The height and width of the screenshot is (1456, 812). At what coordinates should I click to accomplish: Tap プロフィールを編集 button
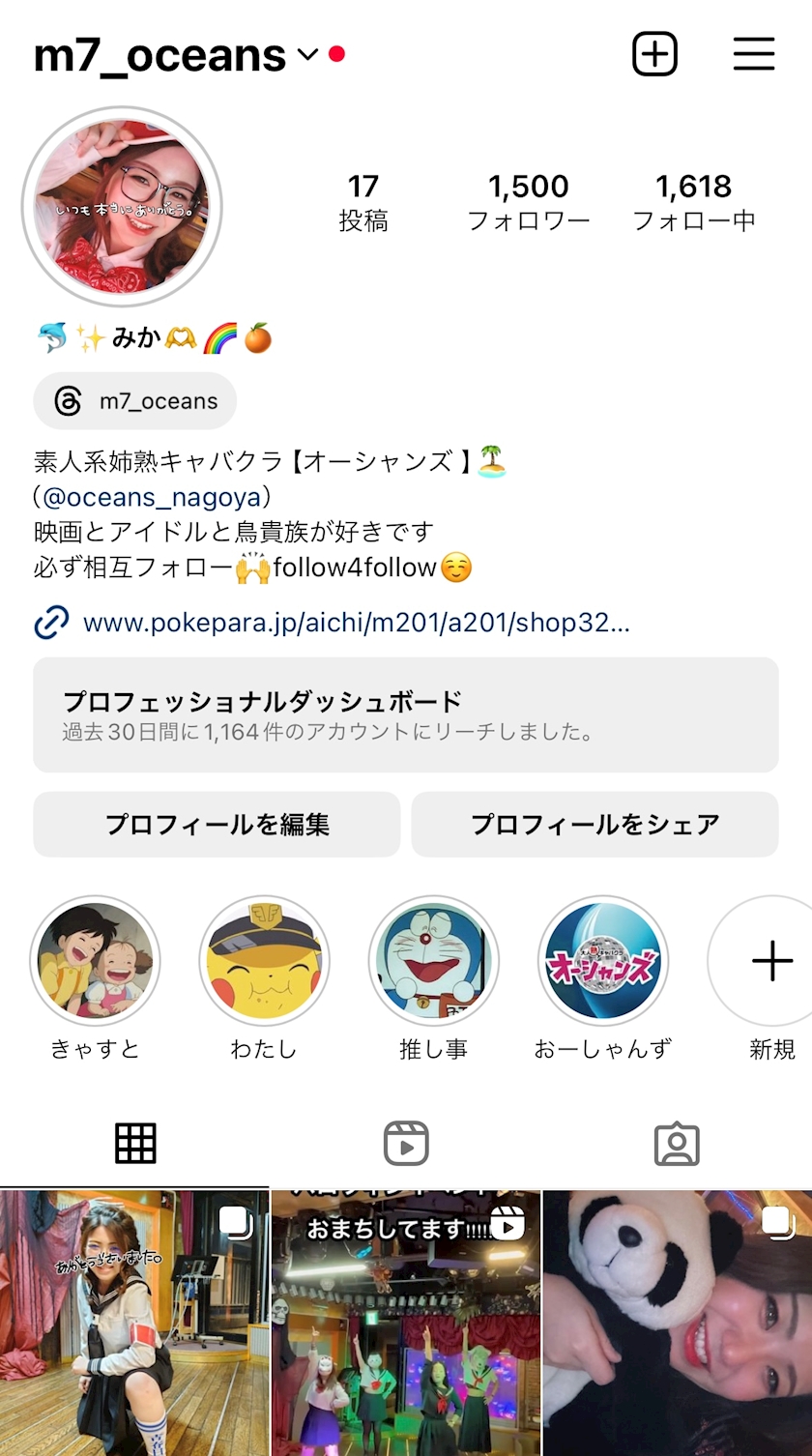[217, 824]
